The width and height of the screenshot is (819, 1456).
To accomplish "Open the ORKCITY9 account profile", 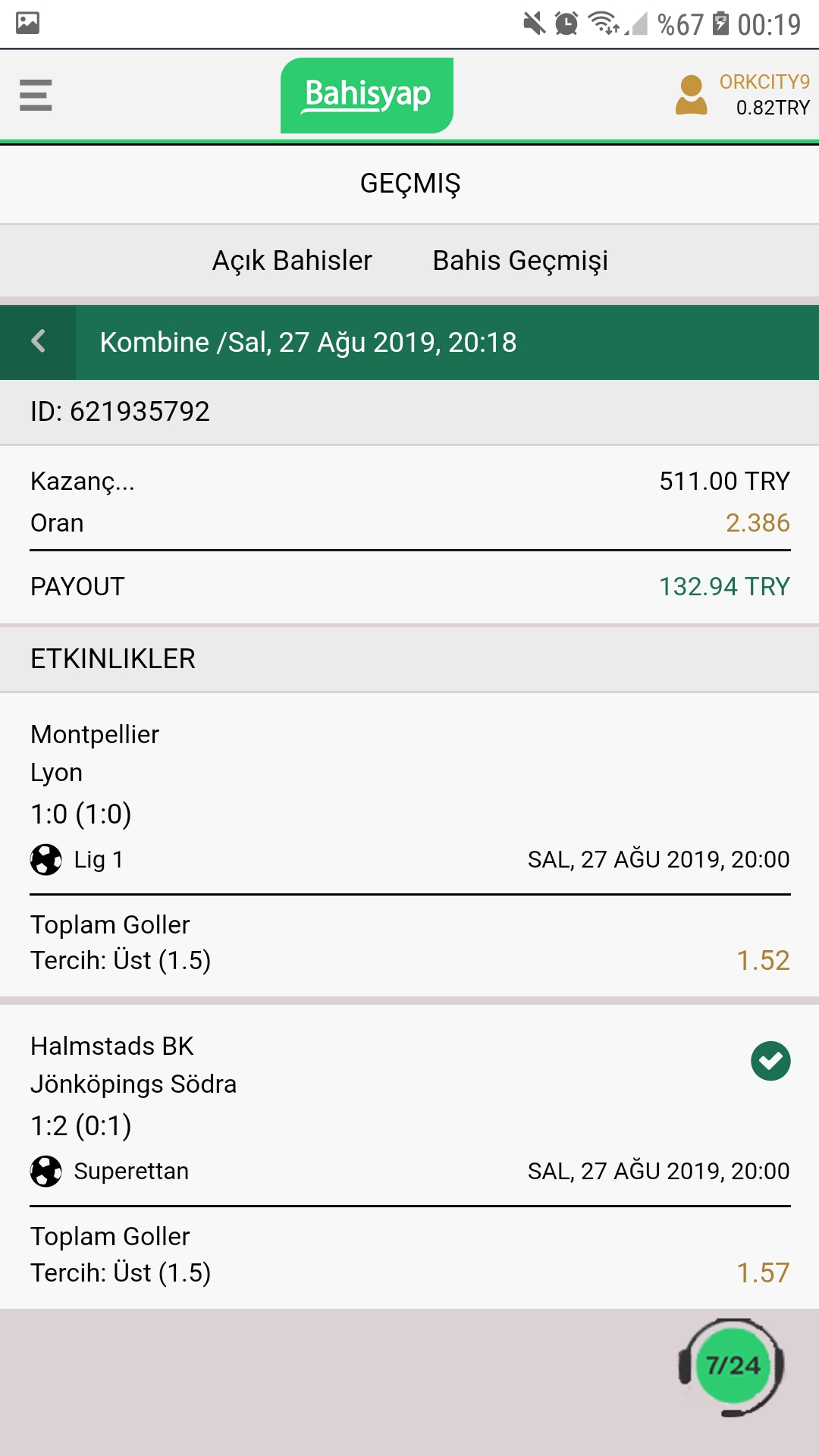I will coord(742,95).
